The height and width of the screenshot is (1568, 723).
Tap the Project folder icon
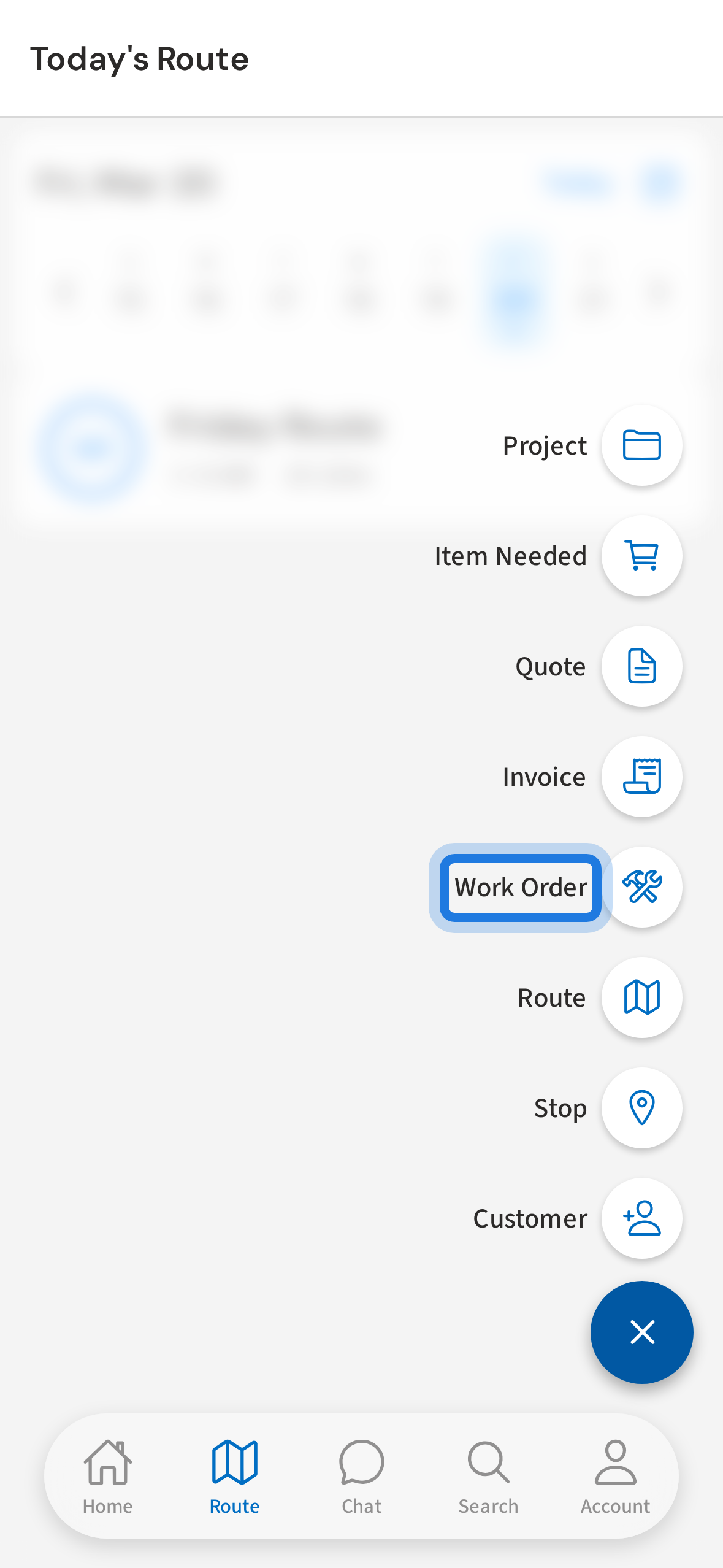coord(641,445)
